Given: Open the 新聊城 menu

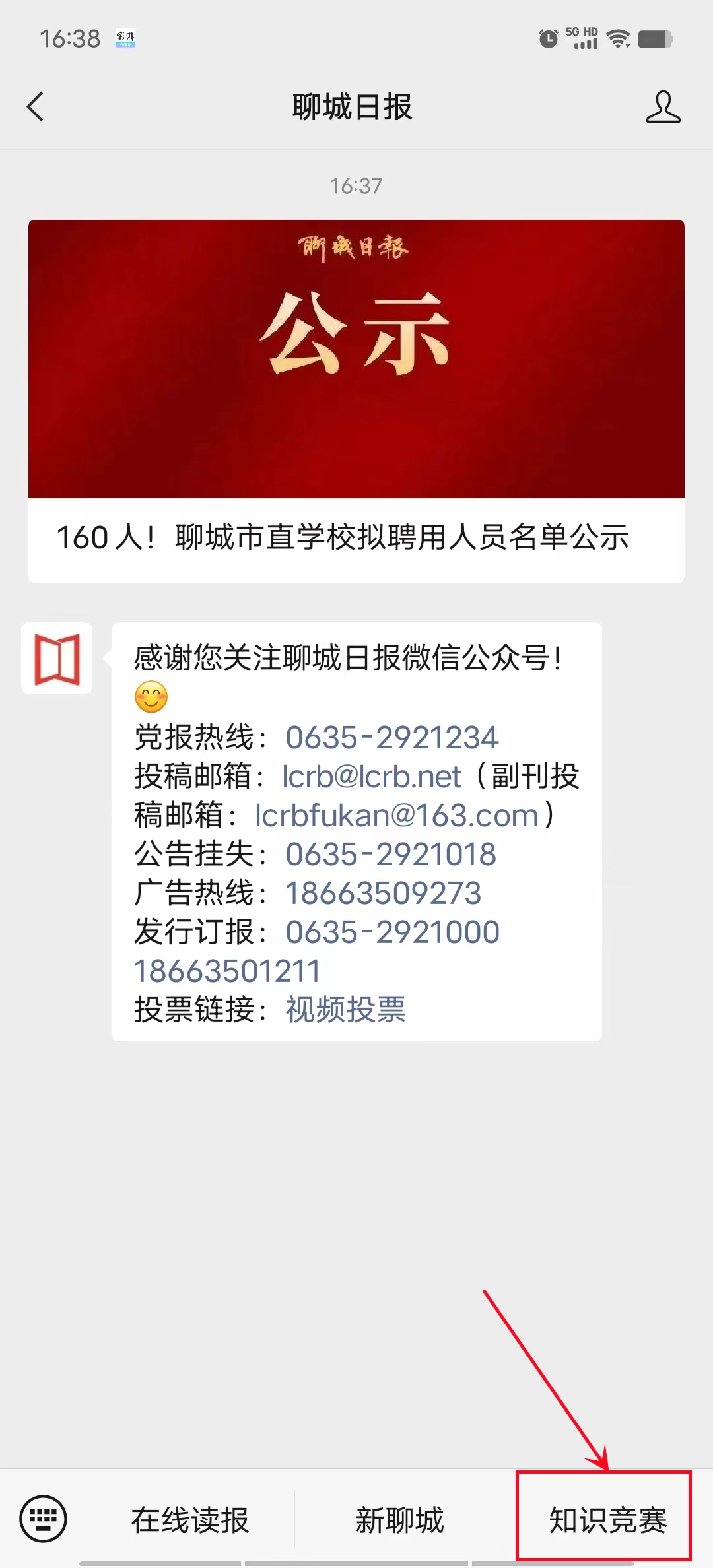Looking at the screenshot, I should (x=399, y=1520).
